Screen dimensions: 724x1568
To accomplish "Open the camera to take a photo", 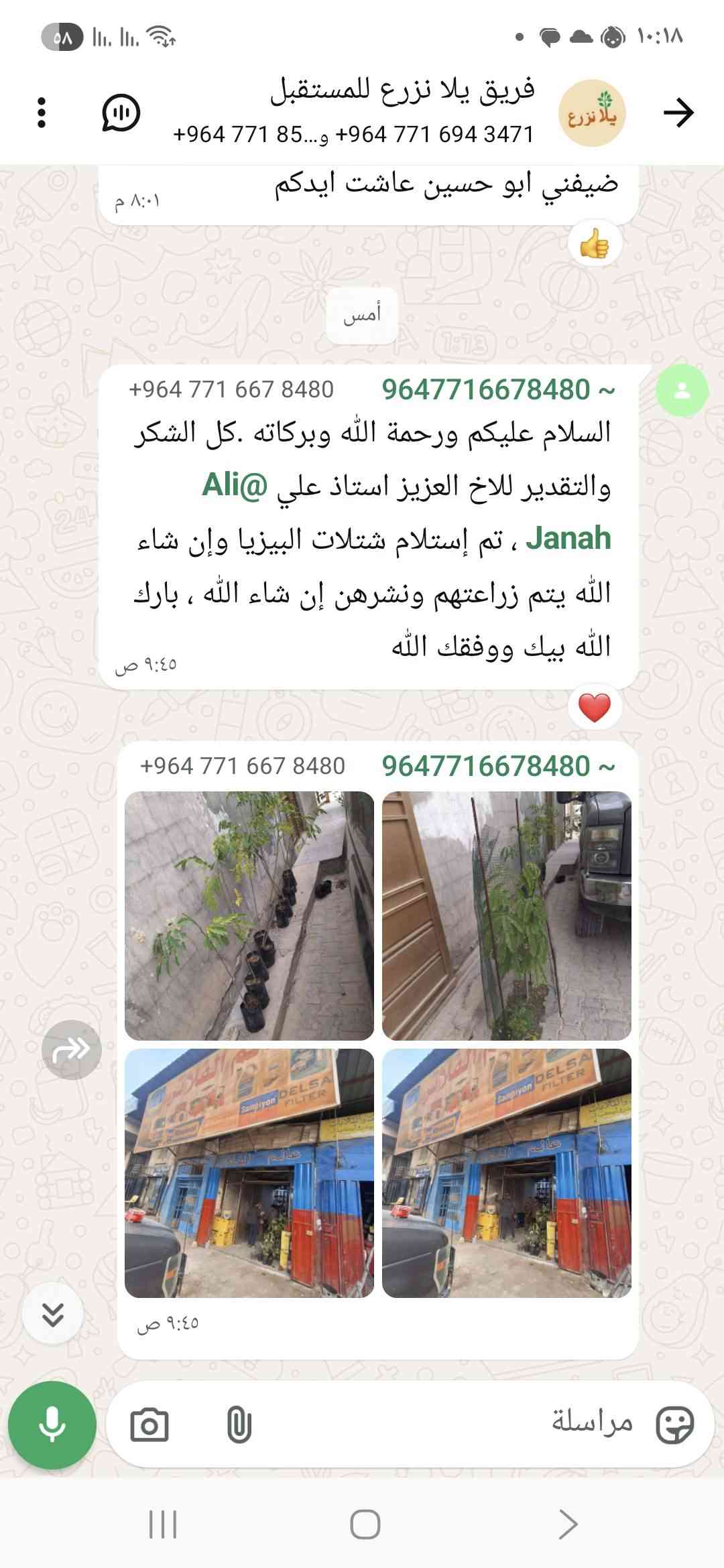I will (x=149, y=1425).
